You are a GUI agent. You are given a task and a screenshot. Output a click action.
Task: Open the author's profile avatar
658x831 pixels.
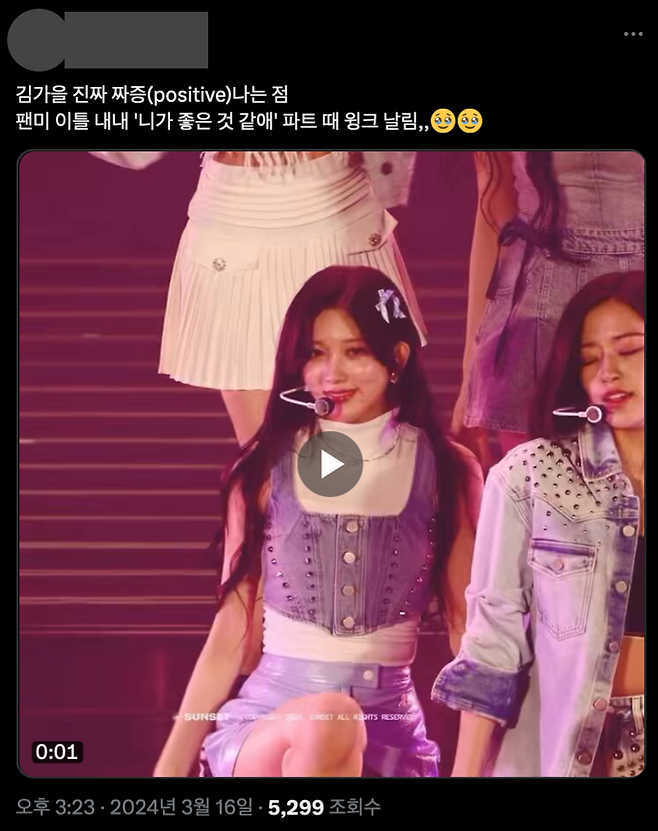36,40
